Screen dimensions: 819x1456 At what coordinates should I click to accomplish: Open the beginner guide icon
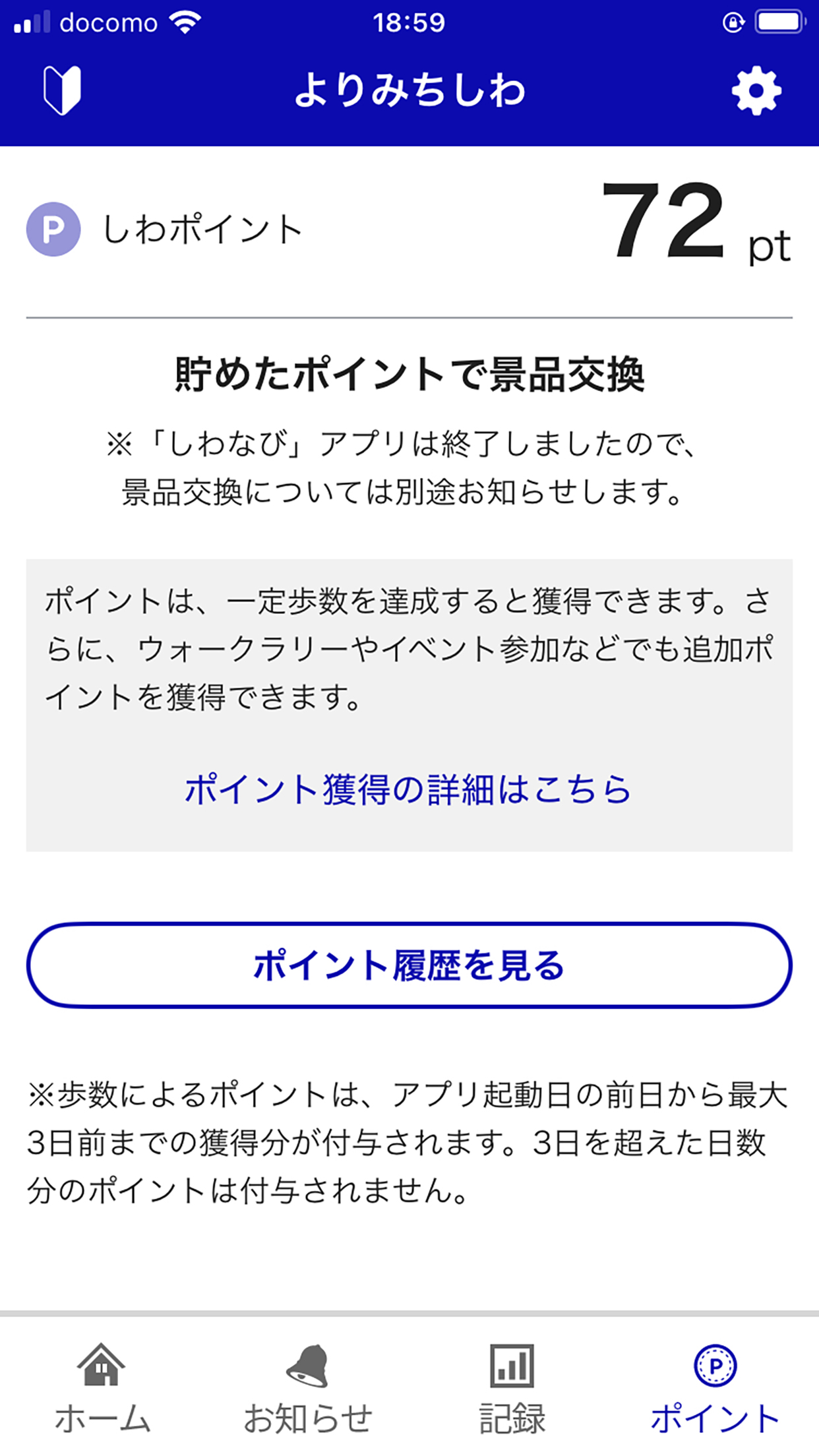point(62,90)
